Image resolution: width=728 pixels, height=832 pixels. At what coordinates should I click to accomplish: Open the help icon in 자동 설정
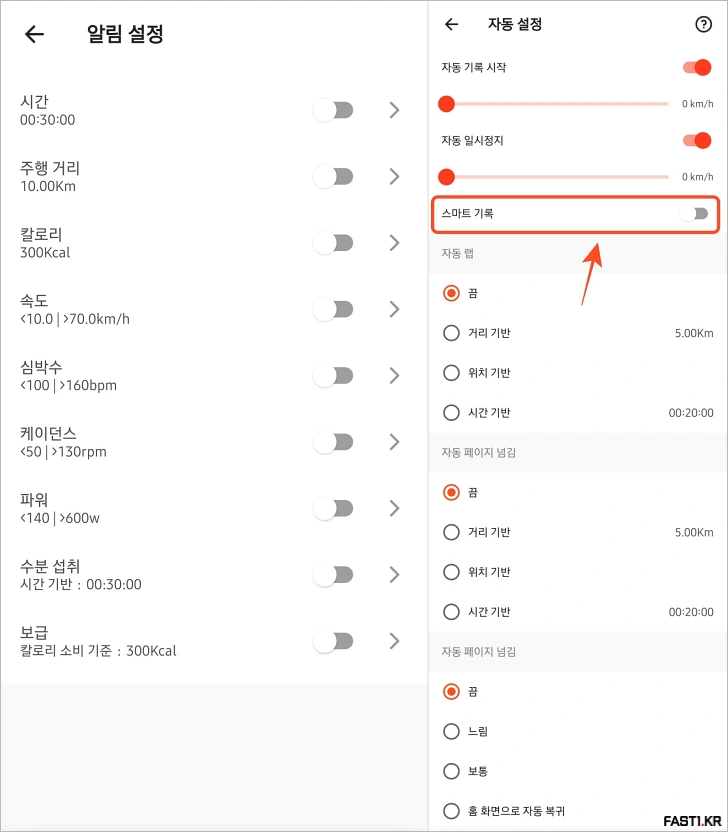tap(702, 24)
